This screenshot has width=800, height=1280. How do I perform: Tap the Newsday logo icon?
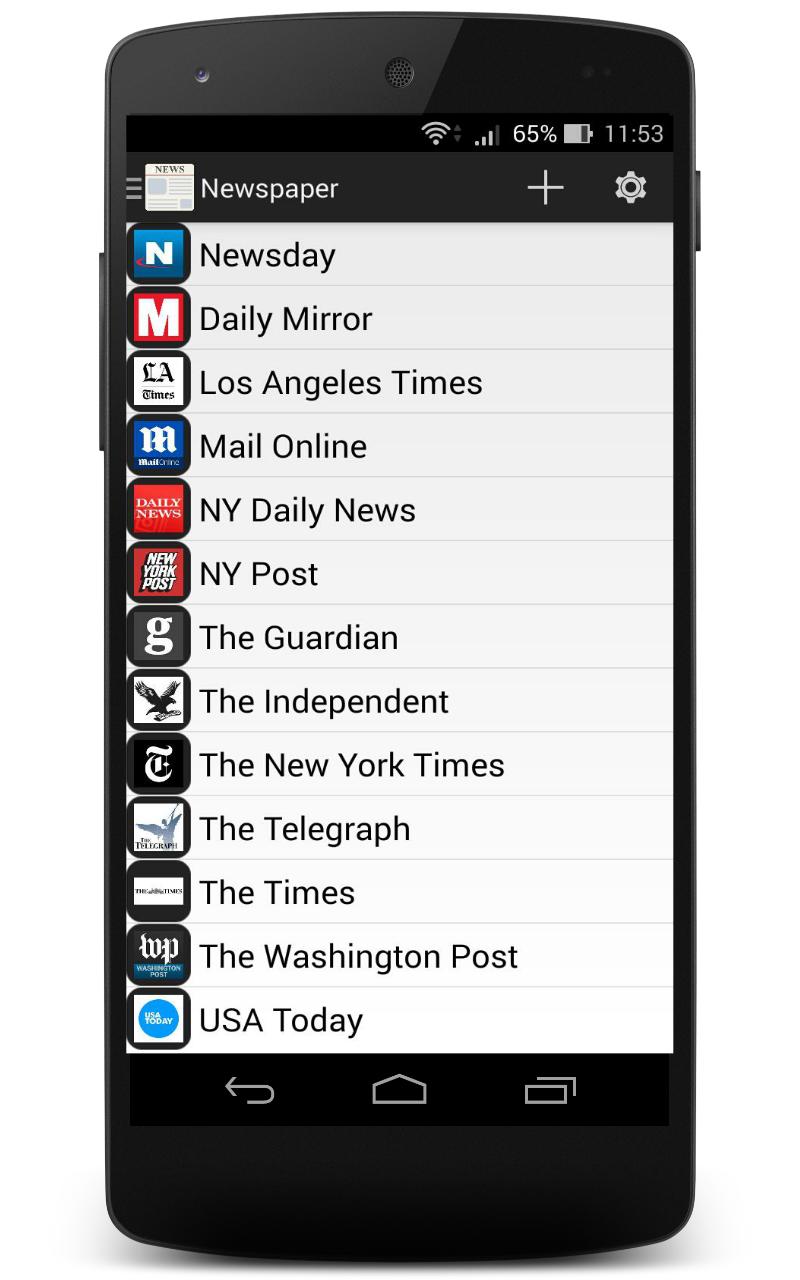point(158,254)
